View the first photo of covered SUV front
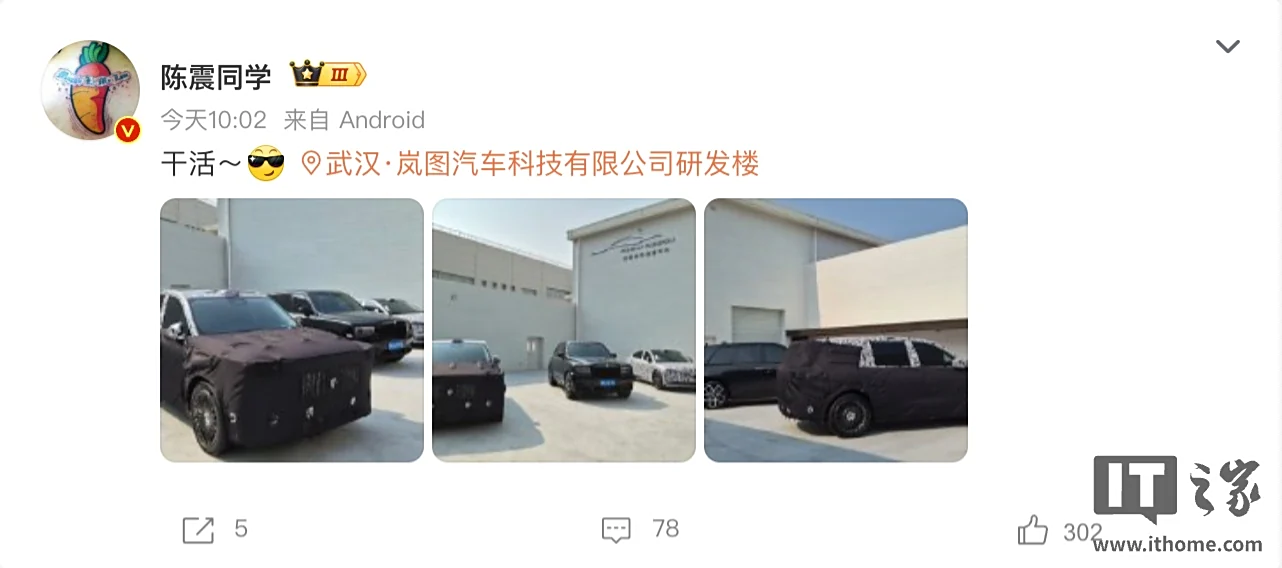 pyautogui.click(x=292, y=330)
